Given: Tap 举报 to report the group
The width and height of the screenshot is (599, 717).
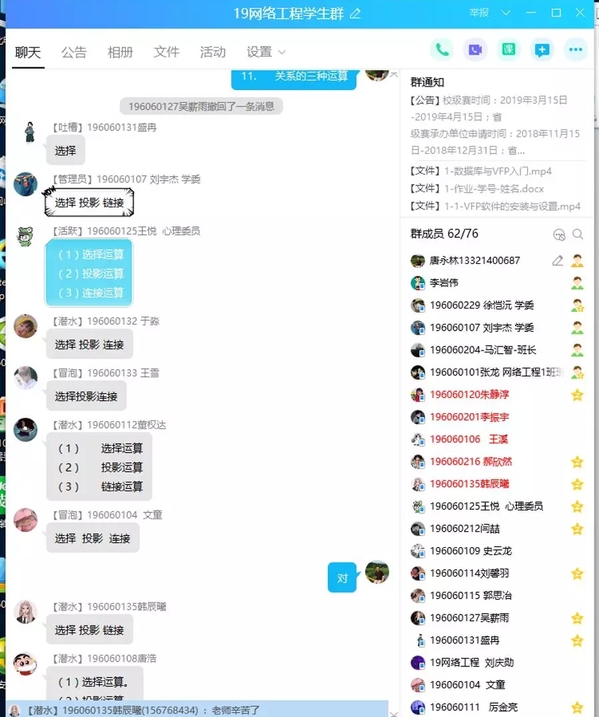Looking at the screenshot, I should (479, 13).
